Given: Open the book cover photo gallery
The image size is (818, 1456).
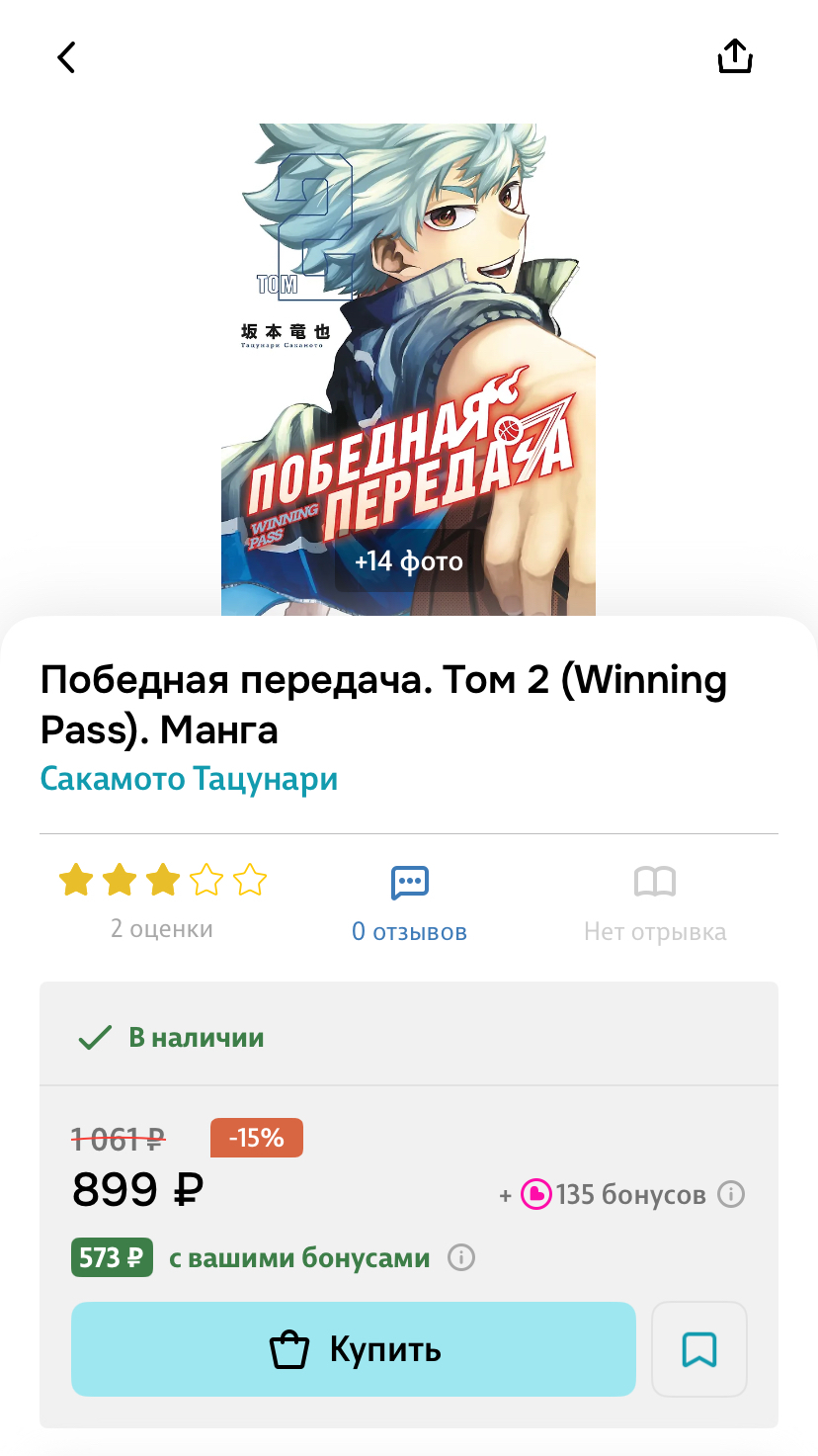Looking at the screenshot, I should coord(408,395).
